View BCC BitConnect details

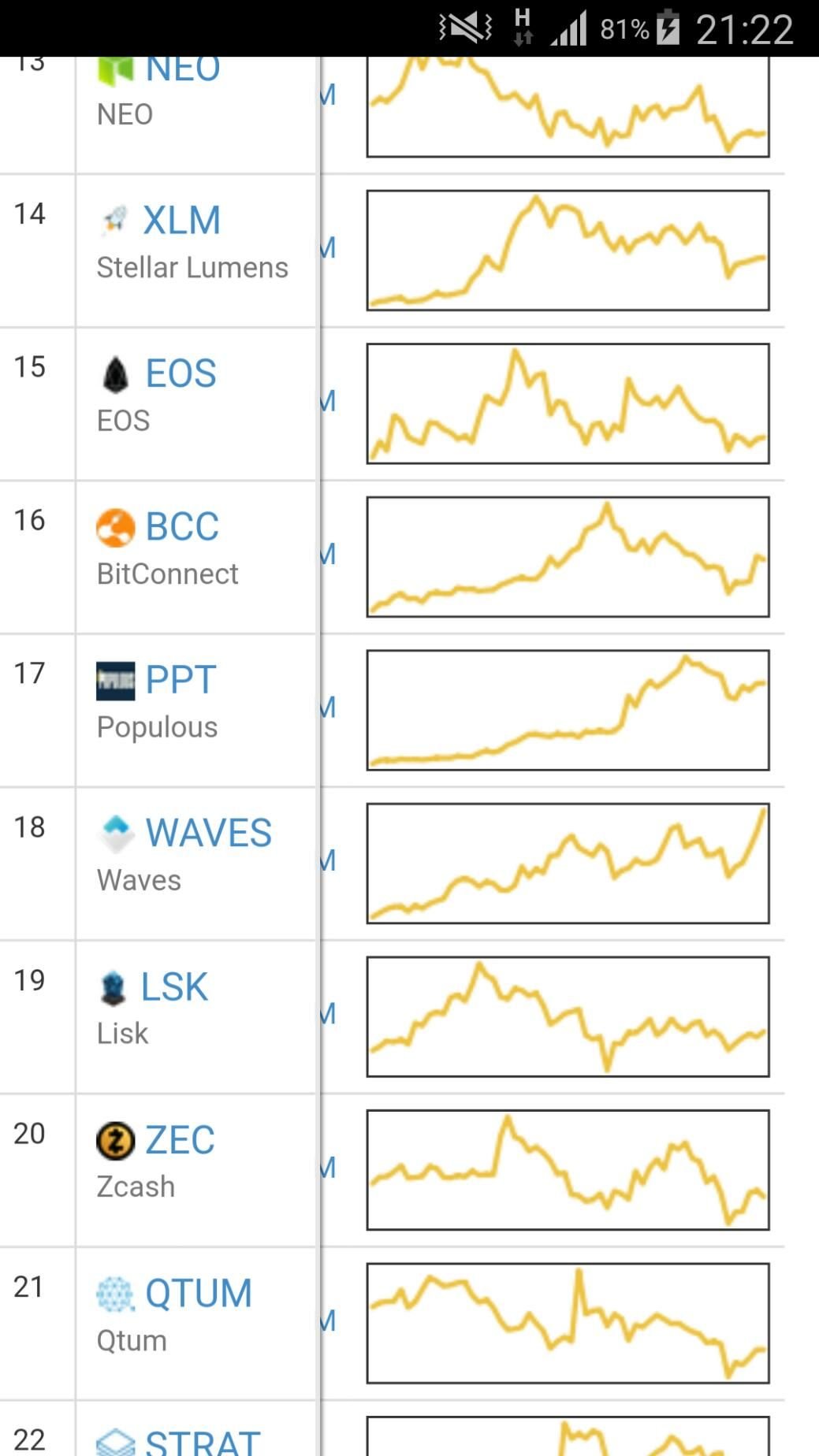(x=182, y=526)
